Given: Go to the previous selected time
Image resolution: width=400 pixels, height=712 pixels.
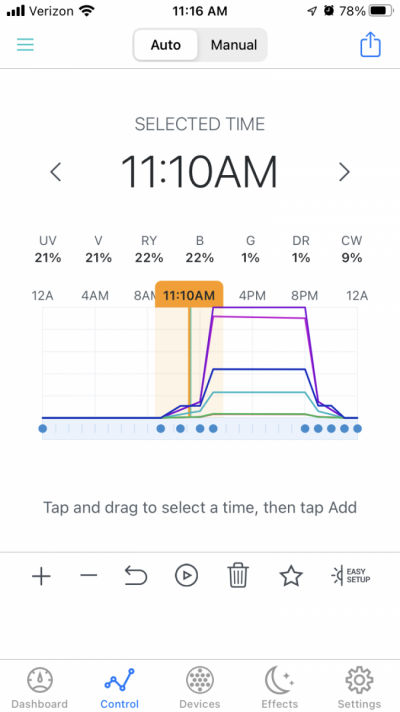Looking at the screenshot, I should point(55,172).
